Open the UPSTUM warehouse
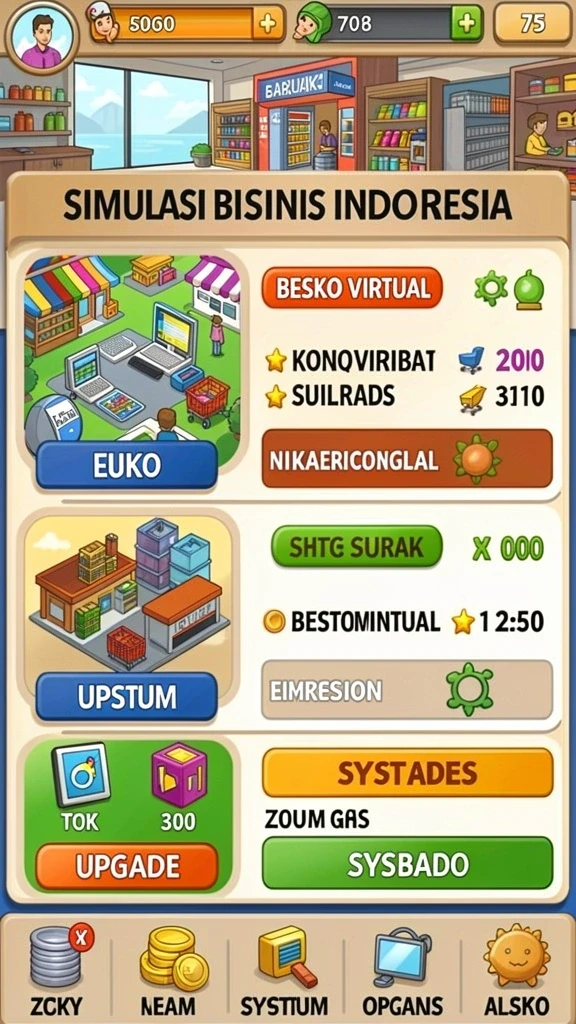This screenshot has width=576, height=1024. 126,696
